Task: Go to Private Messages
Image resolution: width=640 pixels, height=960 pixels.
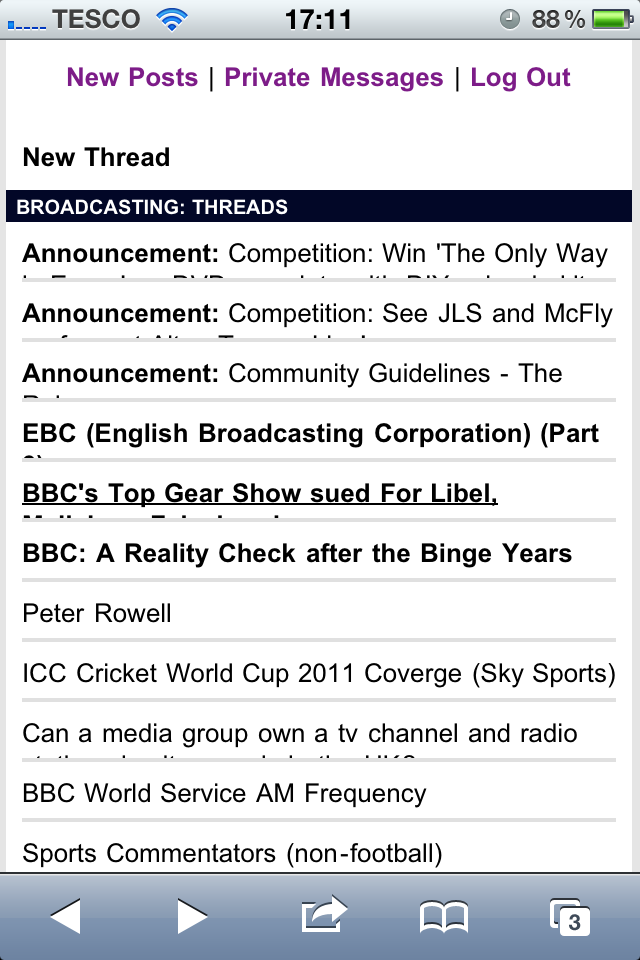Action: click(333, 78)
